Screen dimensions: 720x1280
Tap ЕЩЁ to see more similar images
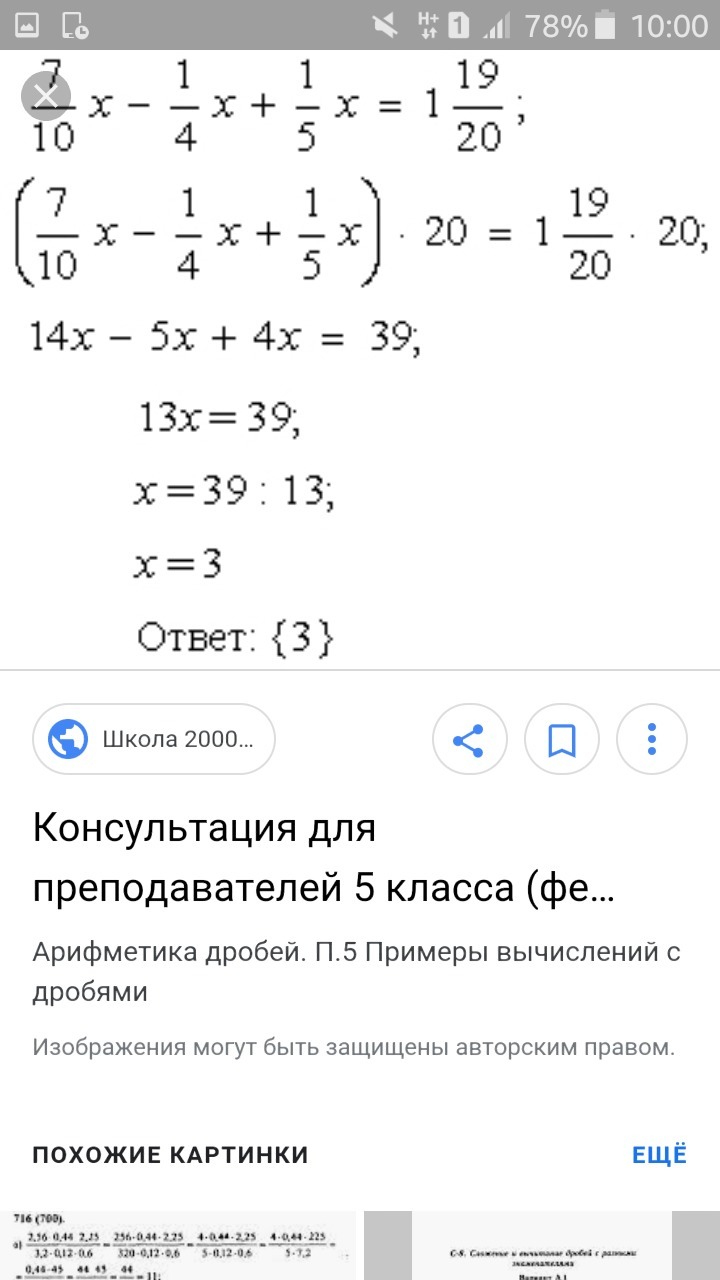point(659,1155)
